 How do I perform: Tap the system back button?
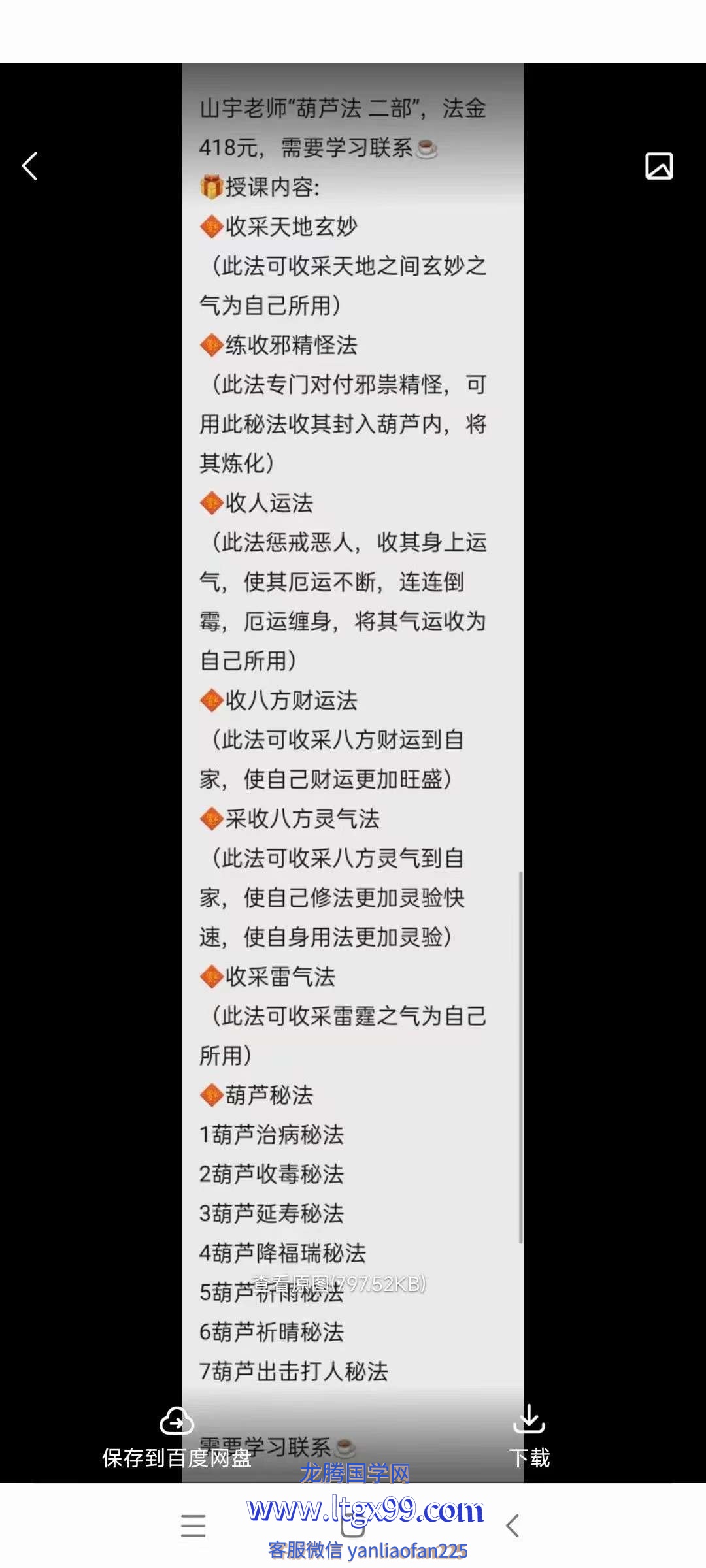pyautogui.click(x=513, y=1526)
